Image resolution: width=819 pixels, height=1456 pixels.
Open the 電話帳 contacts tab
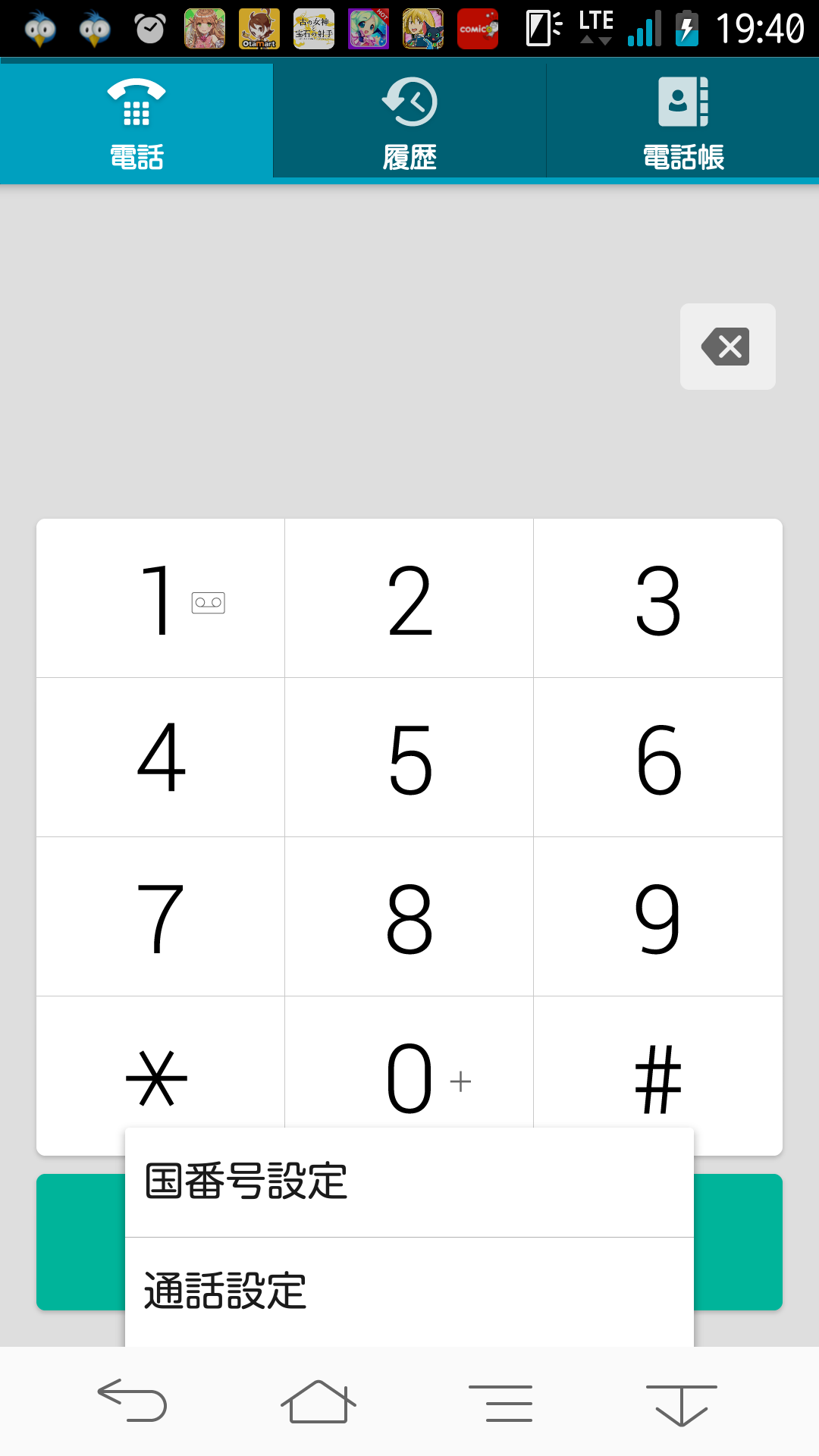(x=682, y=121)
